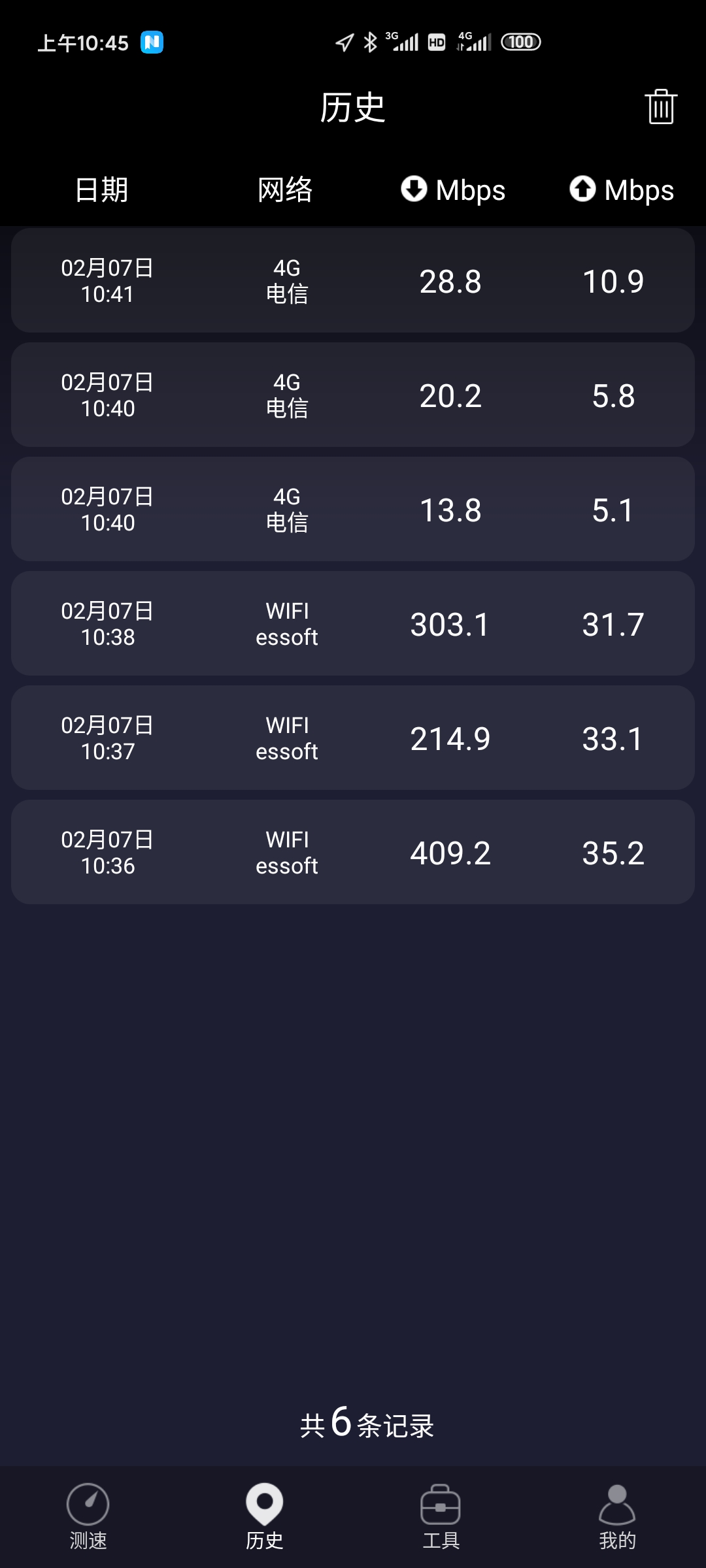Sort records by the 日期 column header
The image size is (706, 1568).
pos(101,189)
